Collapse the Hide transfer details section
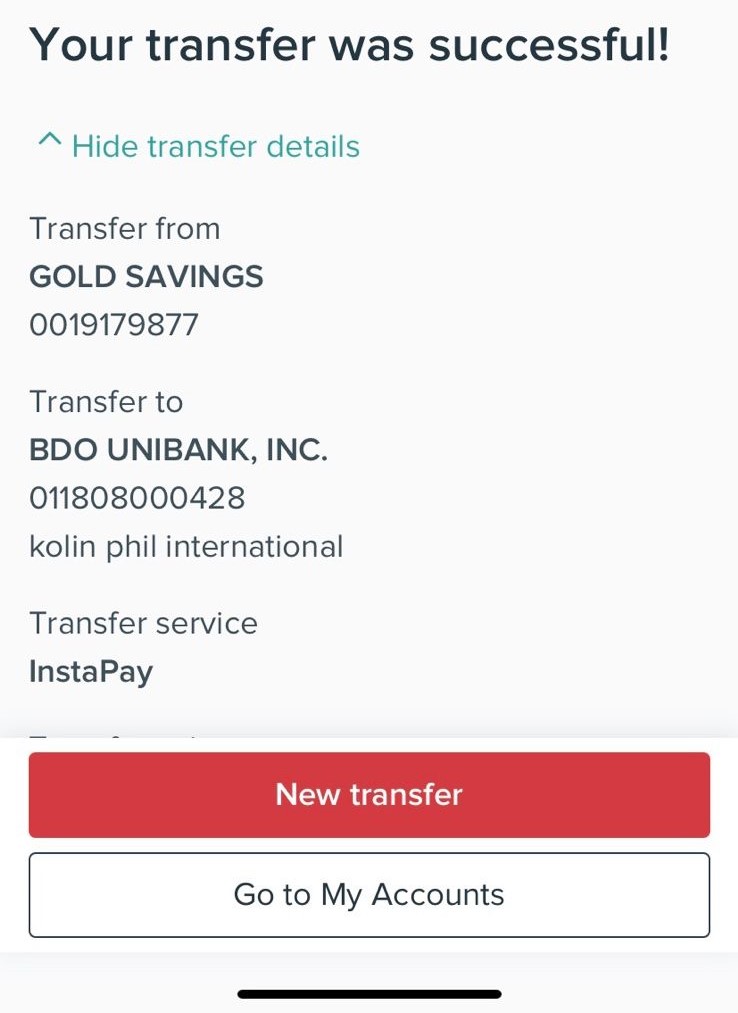Image resolution: width=738 pixels, height=1013 pixels. (198, 146)
